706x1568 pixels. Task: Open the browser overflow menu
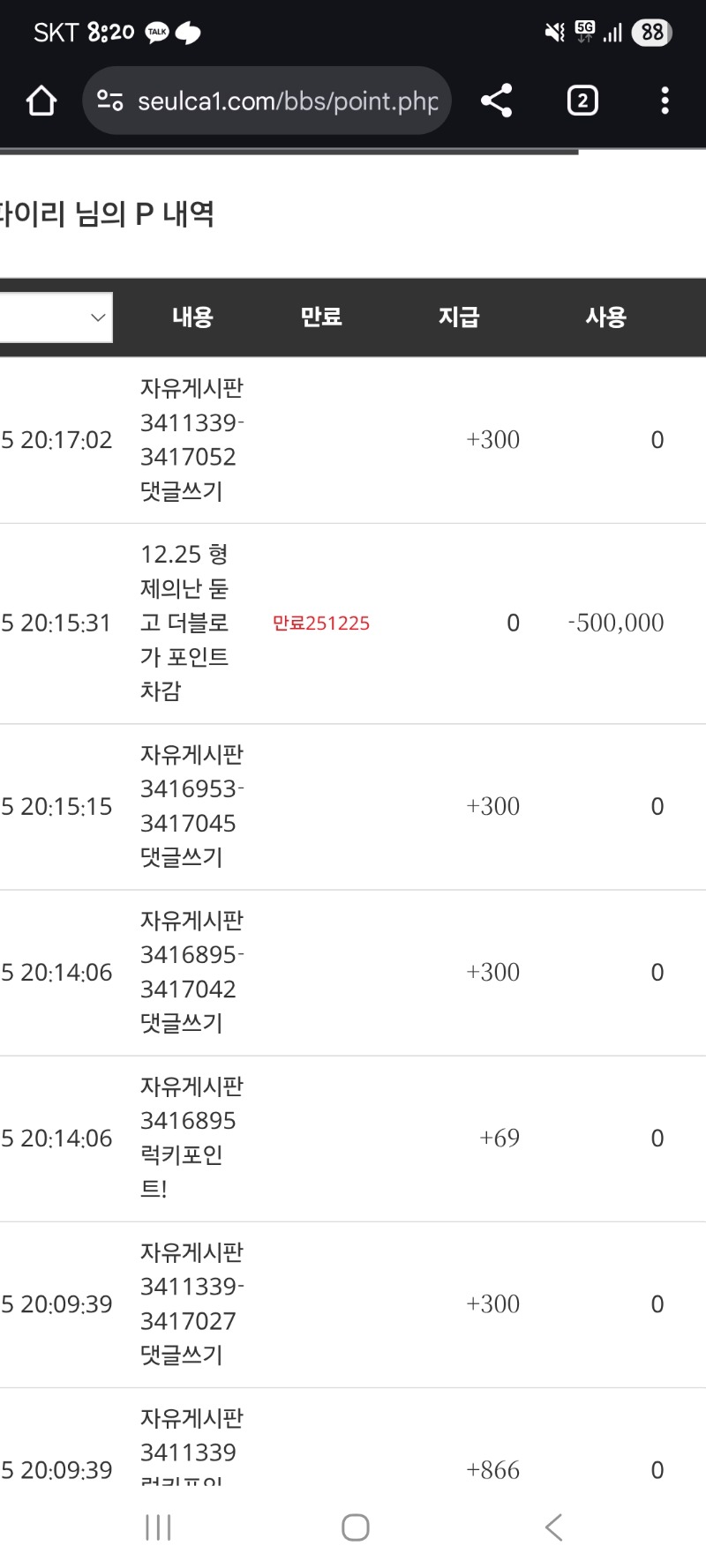665,101
